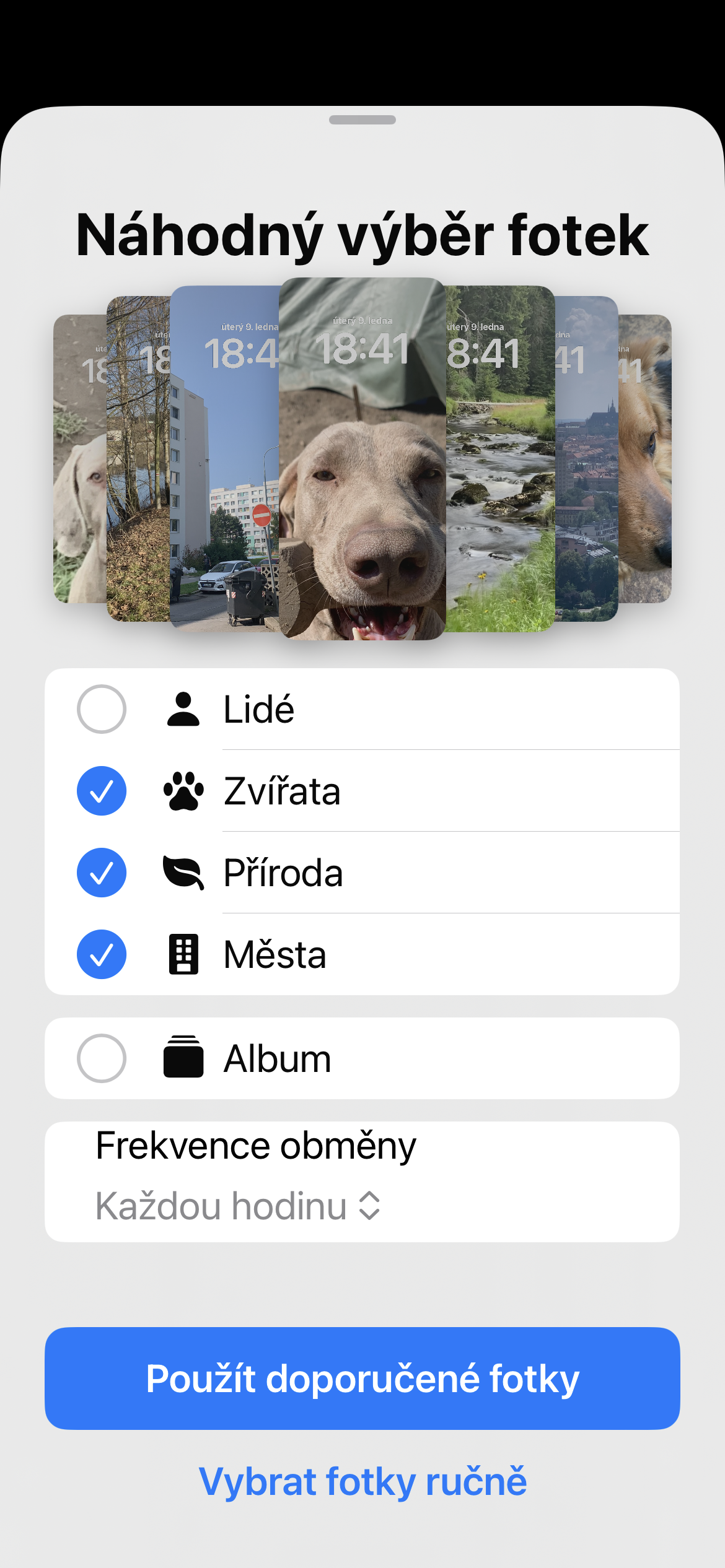The image size is (725, 1568).
Task: Select the Lidé category checkbox
Action: [102, 709]
